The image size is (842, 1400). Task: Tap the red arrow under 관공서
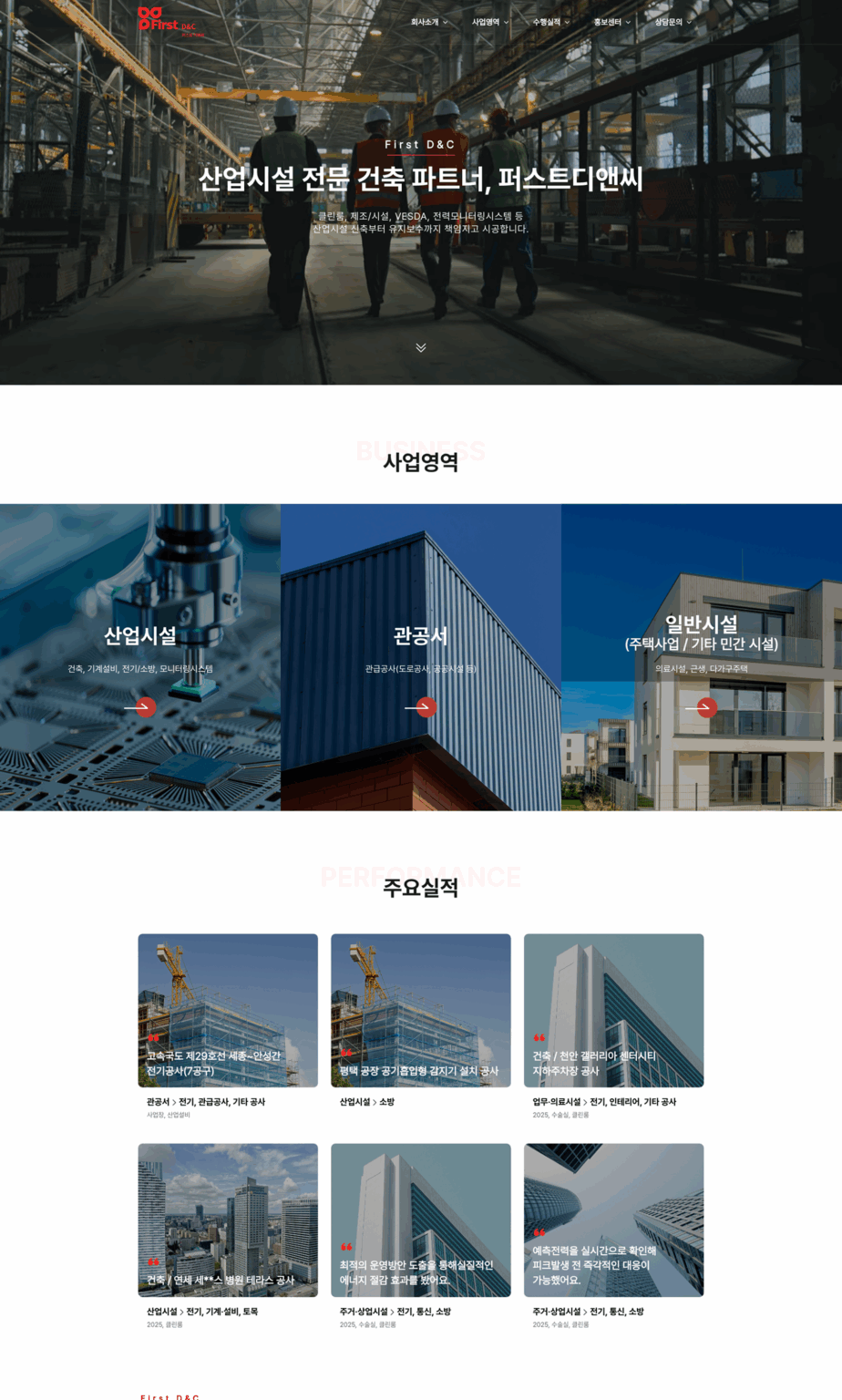click(x=426, y=707)
